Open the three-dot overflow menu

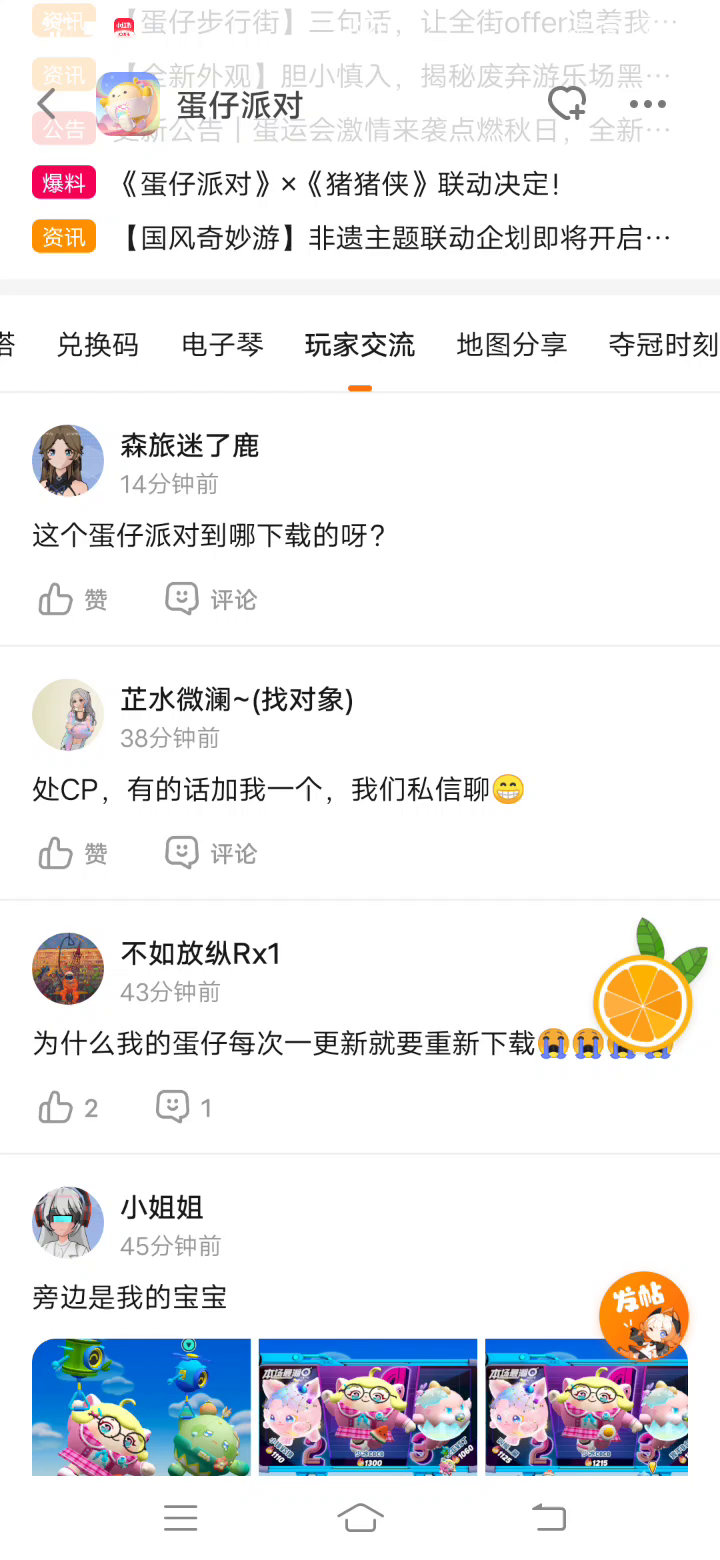(x=648, y=104)
